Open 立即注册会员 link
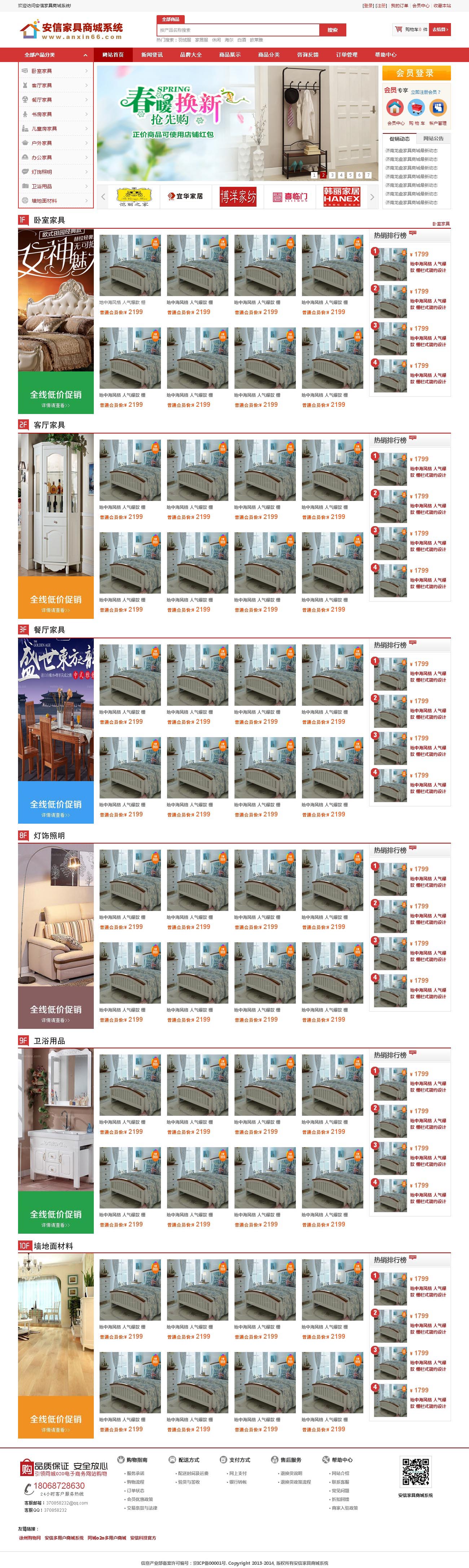This screenshot has height=1568, width=469. 425,92
